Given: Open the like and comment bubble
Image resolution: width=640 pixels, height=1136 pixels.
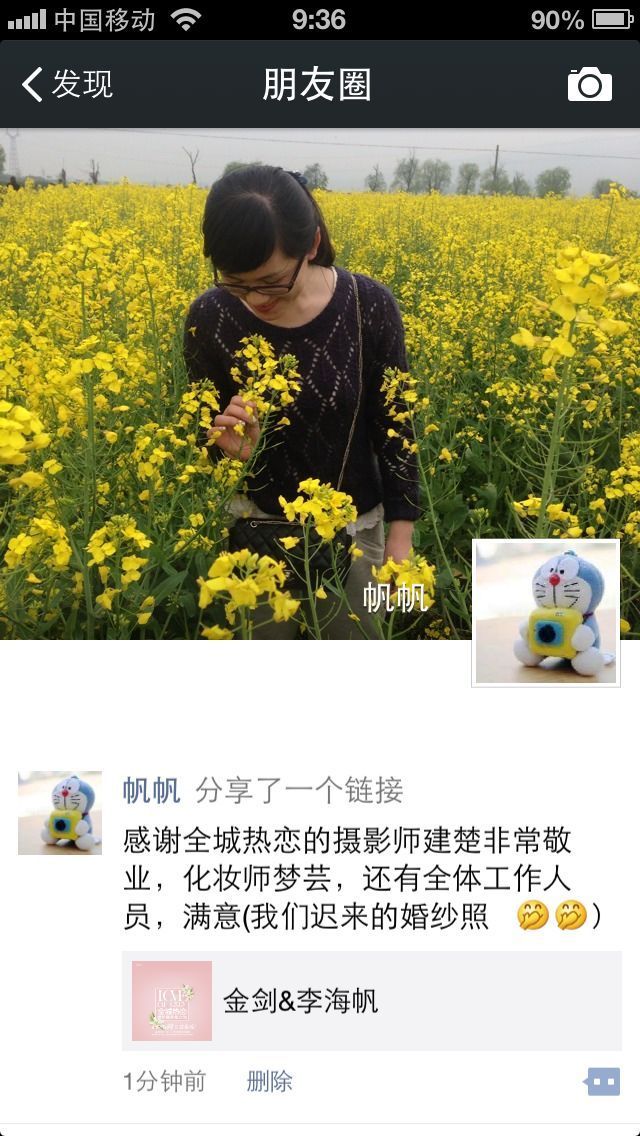Looking at the screenshot, I should [x=602, y=1082].
